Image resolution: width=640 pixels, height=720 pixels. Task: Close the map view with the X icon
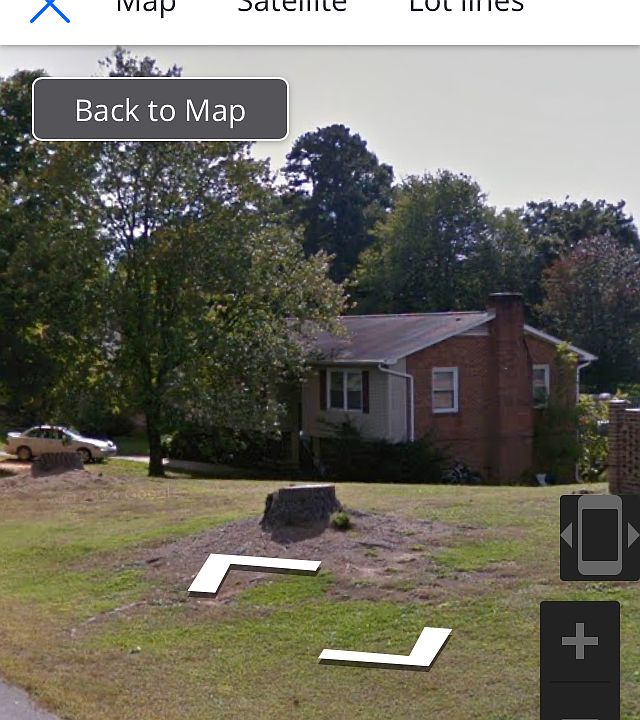(49, 8)
